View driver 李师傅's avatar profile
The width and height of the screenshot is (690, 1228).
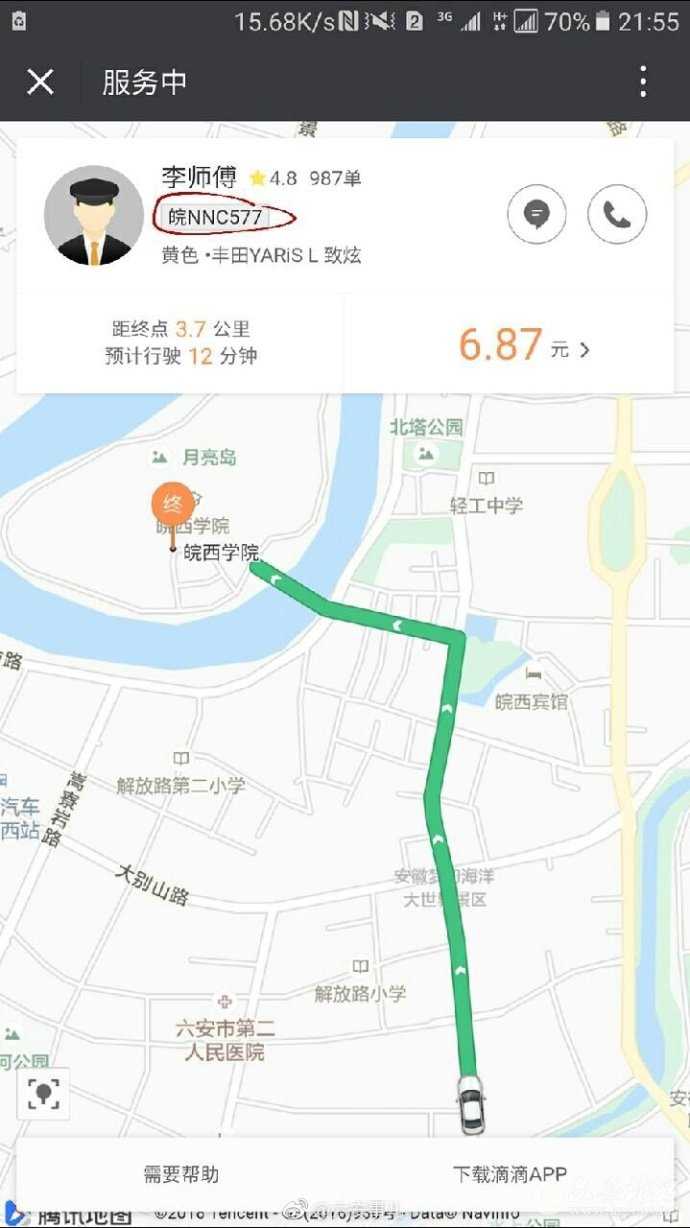coord(94,216)
